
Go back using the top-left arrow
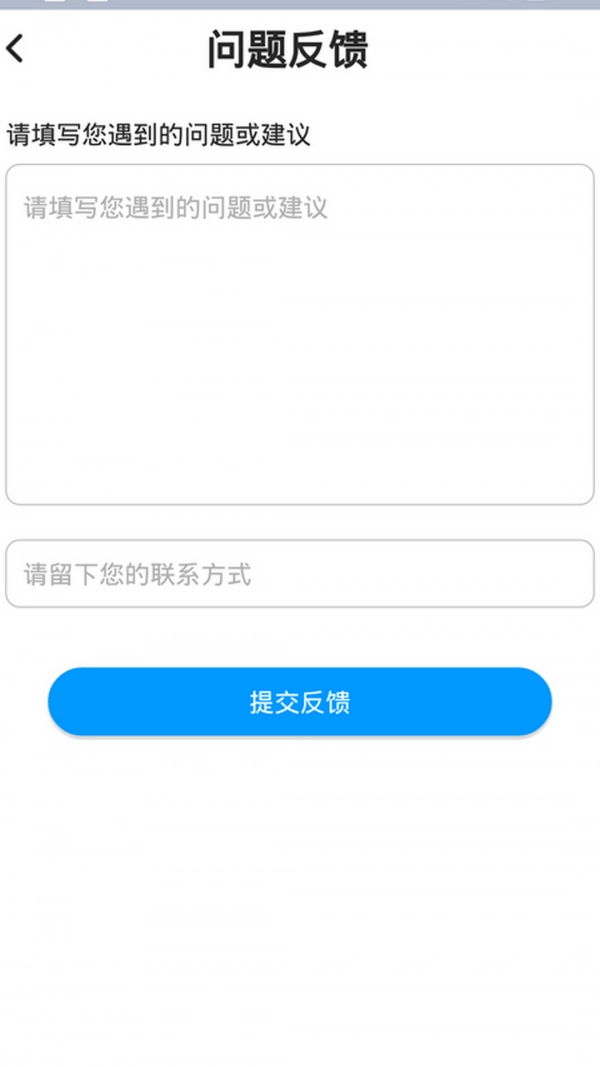[x=16, y=48]
